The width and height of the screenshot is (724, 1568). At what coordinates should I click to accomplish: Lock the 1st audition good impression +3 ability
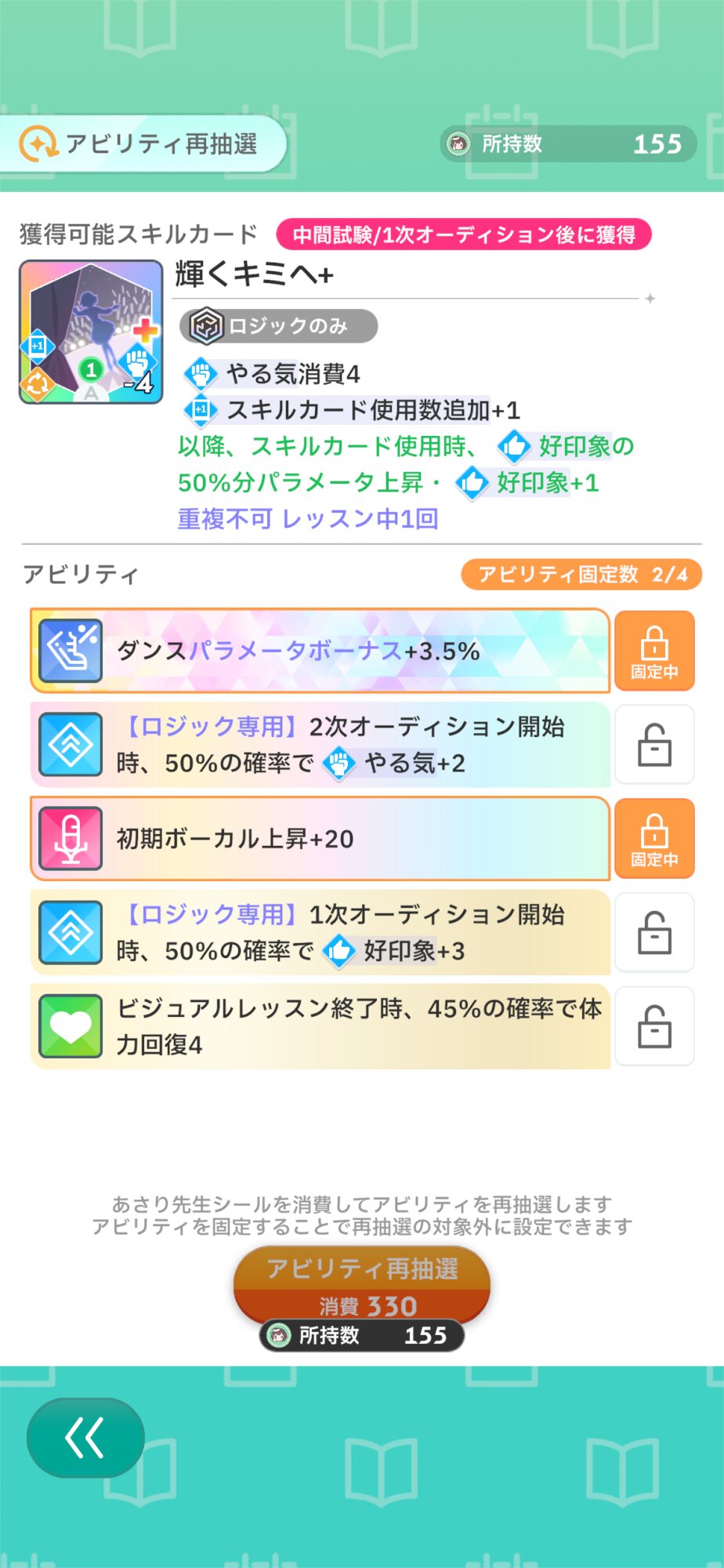[654, 933]
